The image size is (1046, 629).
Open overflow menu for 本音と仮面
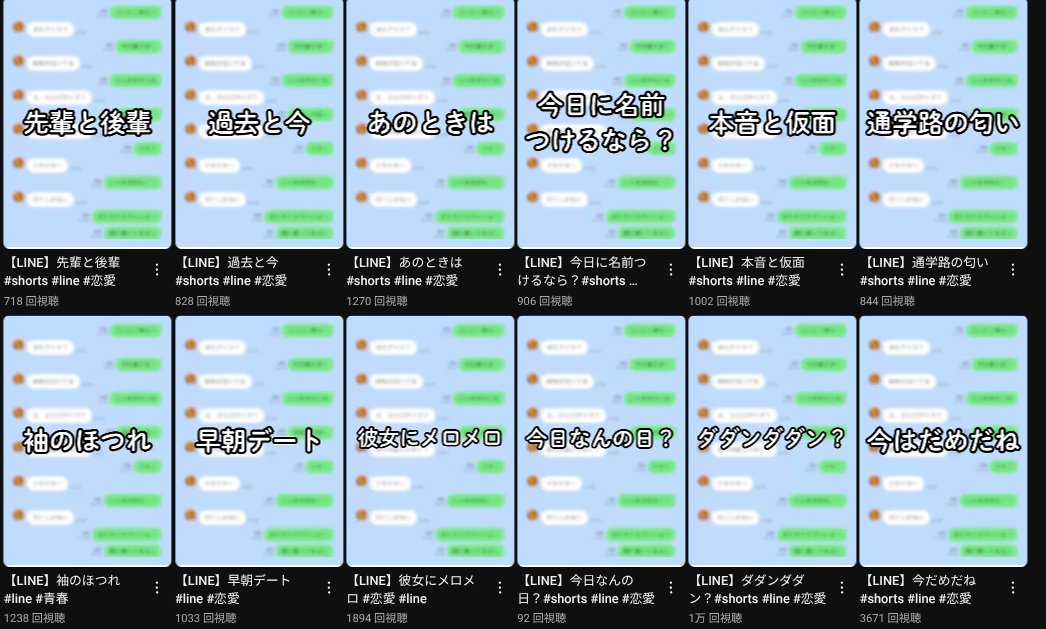tap(841, 270)
